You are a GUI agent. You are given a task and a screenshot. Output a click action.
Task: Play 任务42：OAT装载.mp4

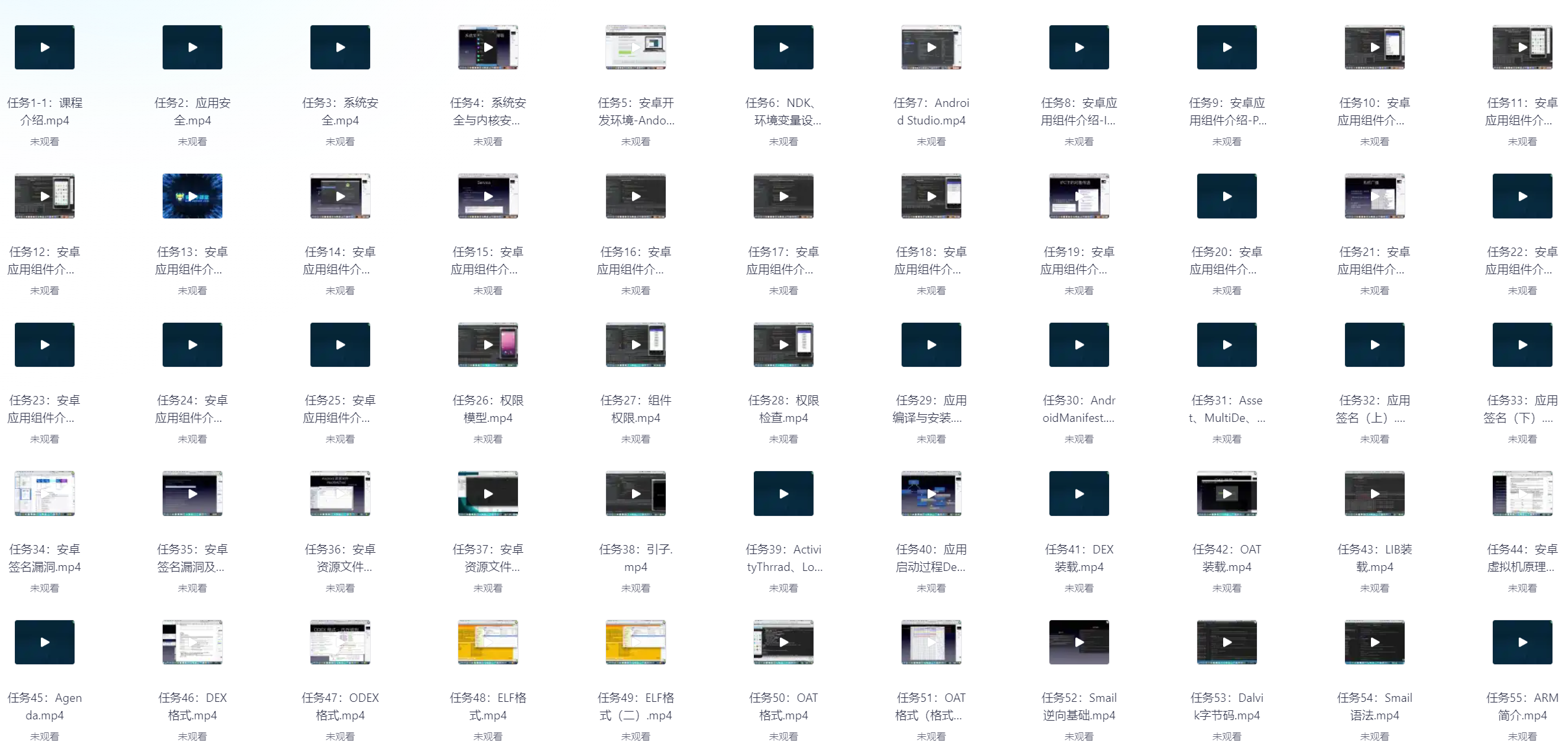1226,494
